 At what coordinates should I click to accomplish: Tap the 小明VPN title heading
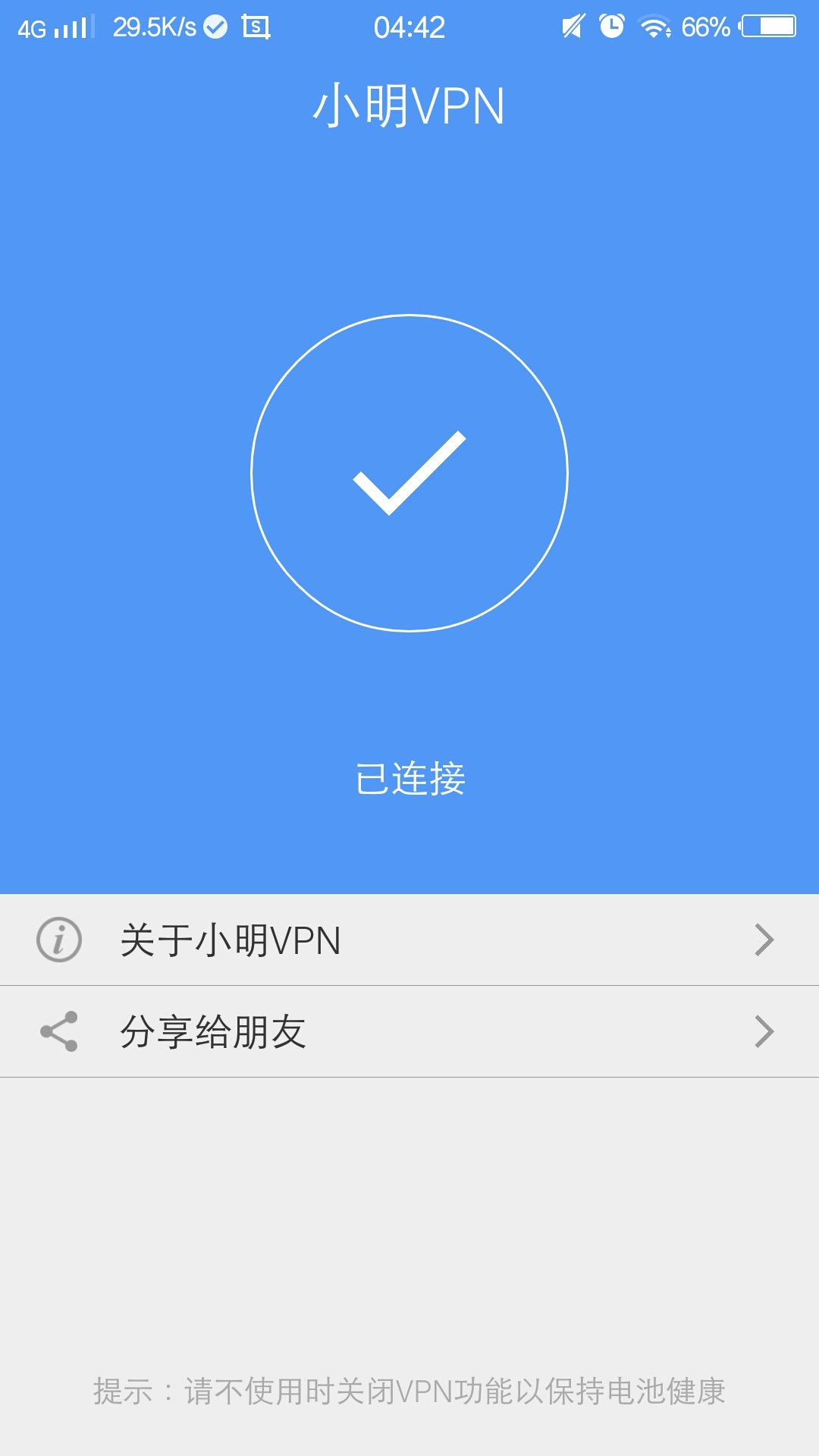409,106
